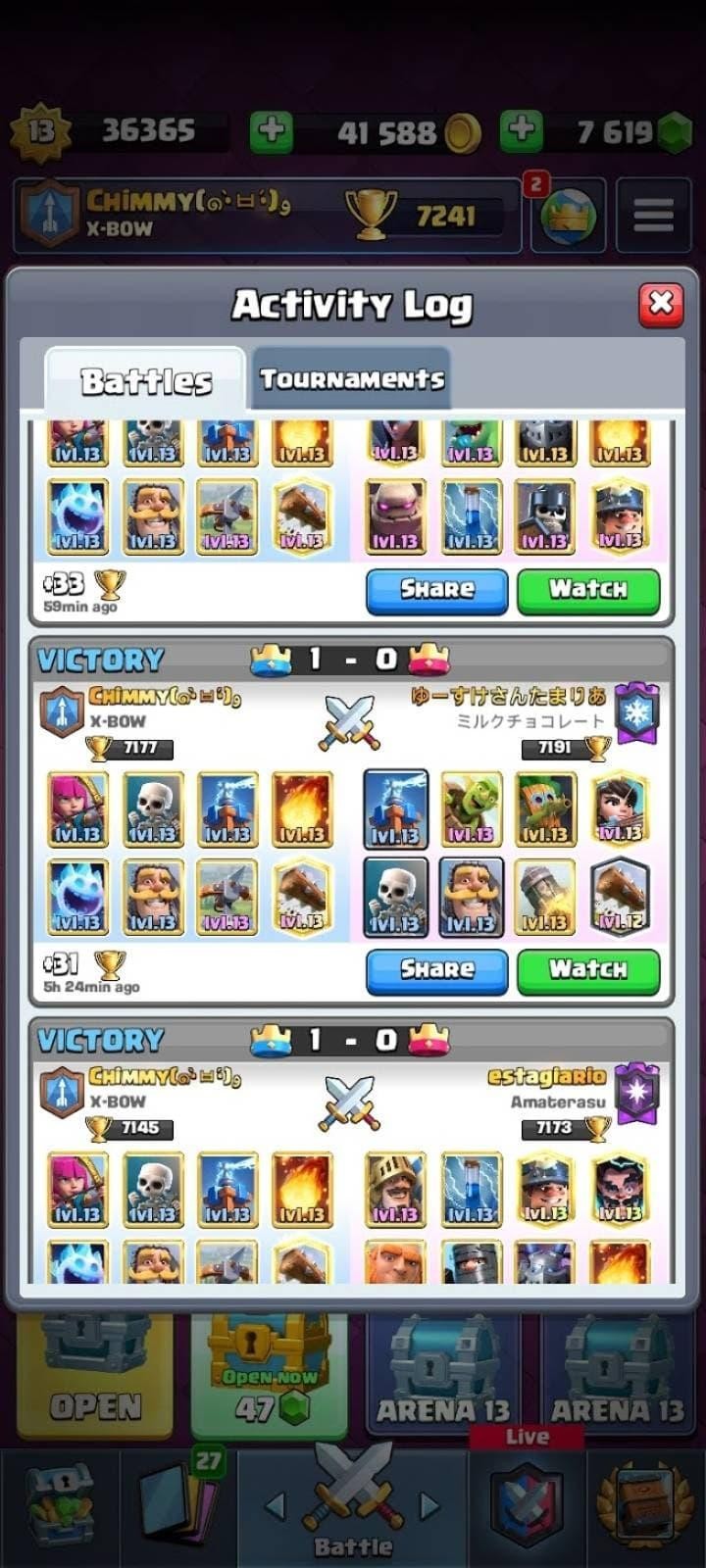706x1568 pixels.
Task: Open the Battle tab in bottom navigation
Action: (x=353, y=1509)
